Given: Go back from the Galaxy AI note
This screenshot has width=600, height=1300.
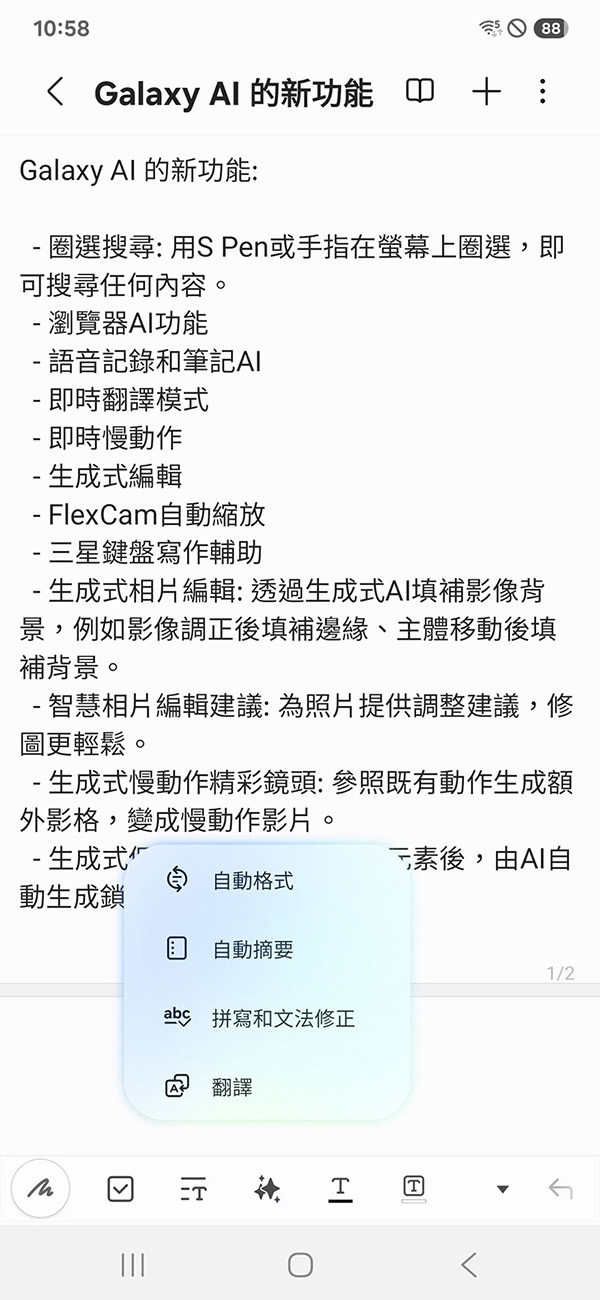Looking at the screenshot, I should pos(55,93).
